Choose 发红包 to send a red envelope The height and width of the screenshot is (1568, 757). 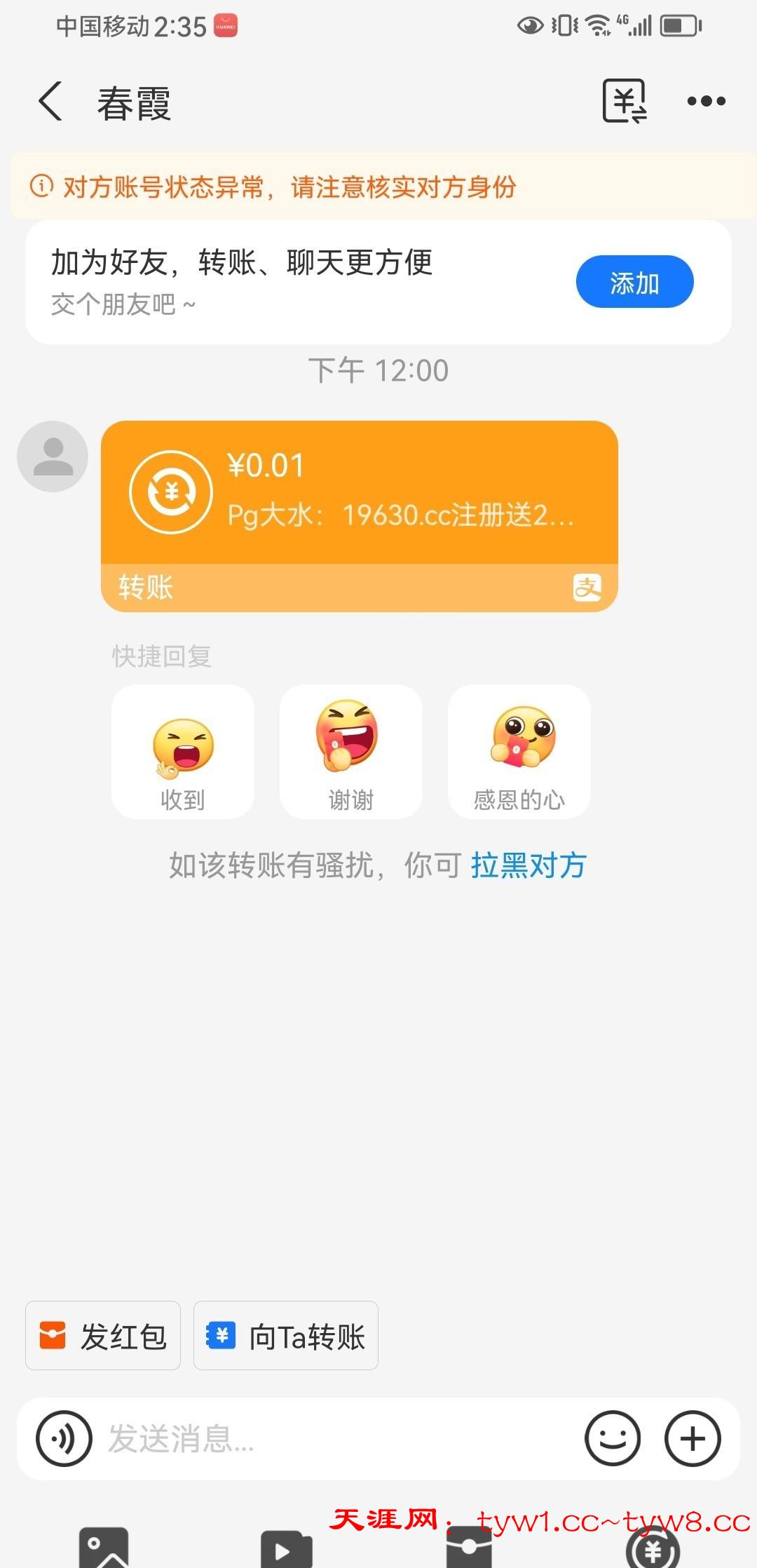pyautogui.click(x=103, y=1336)
